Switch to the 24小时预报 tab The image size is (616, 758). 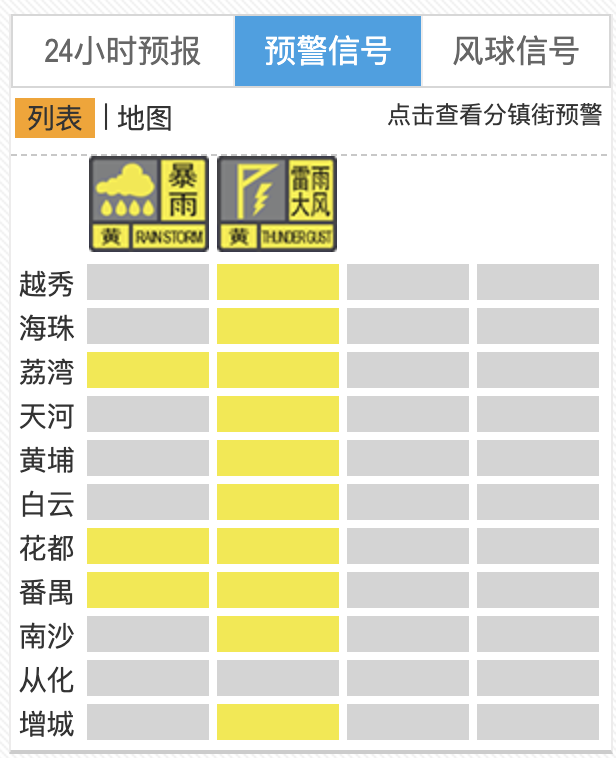[x=123, y=51]
